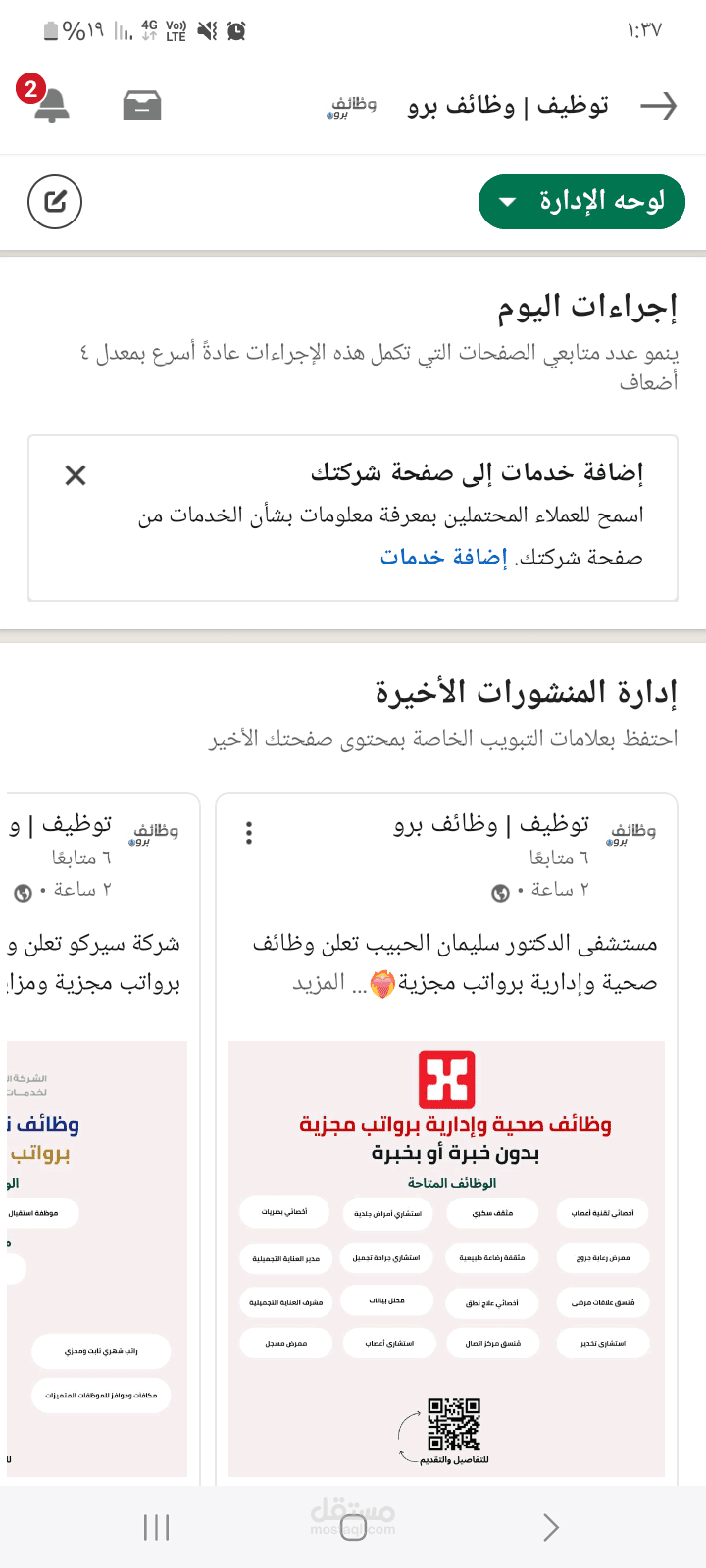Open the post's three-dot overflow menu
This screenshot has width=706, height=1568.
[249, 833]
